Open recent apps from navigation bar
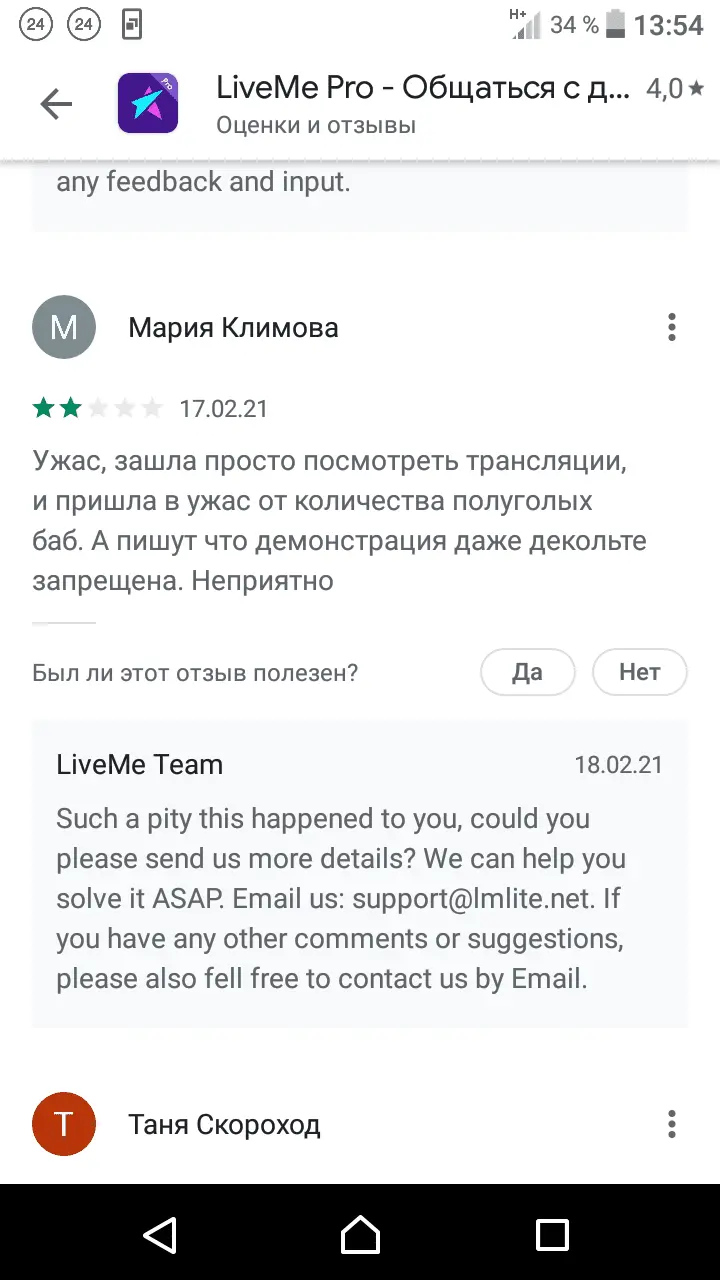The height and width of the screenshot is (1280, 720). point(552,1235)
